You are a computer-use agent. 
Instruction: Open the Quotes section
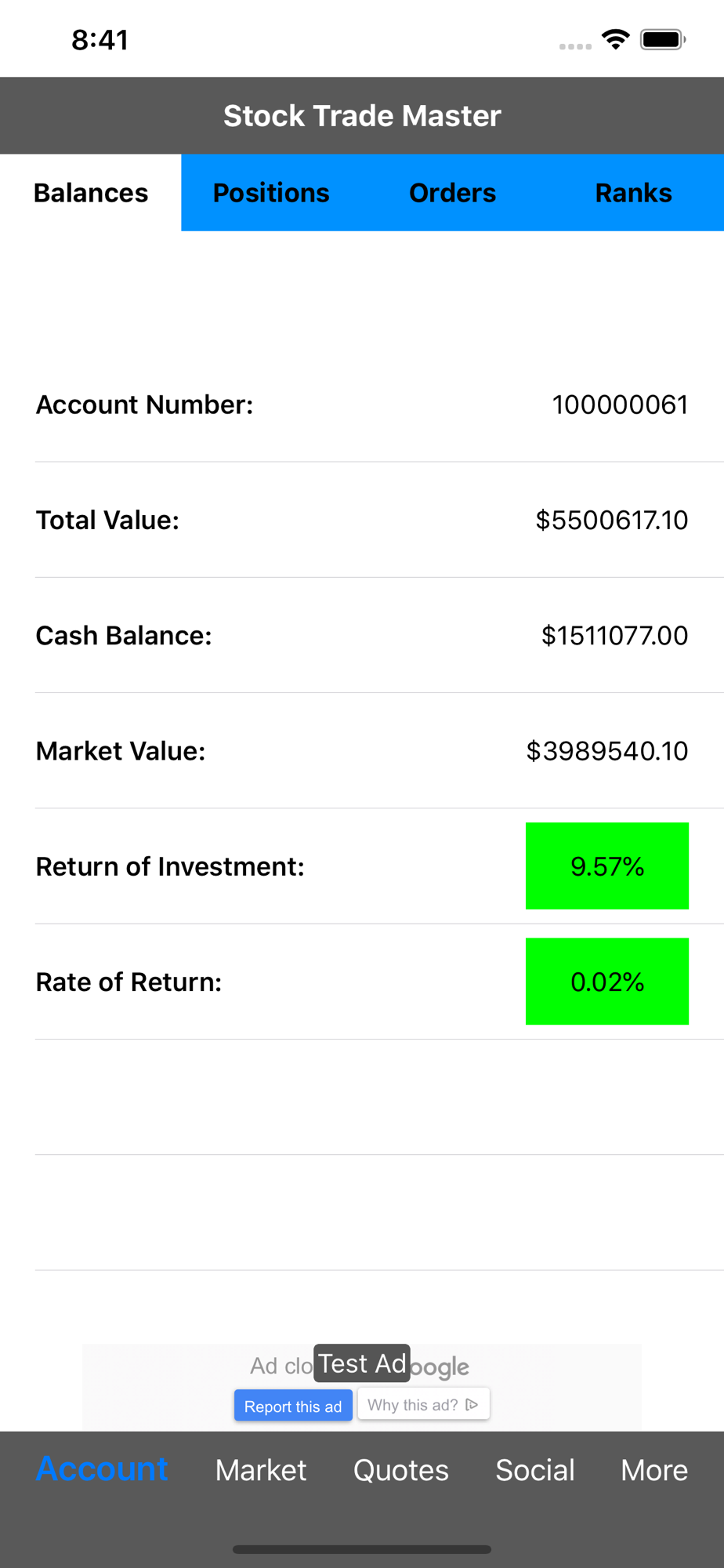[x=400, y=1470]
